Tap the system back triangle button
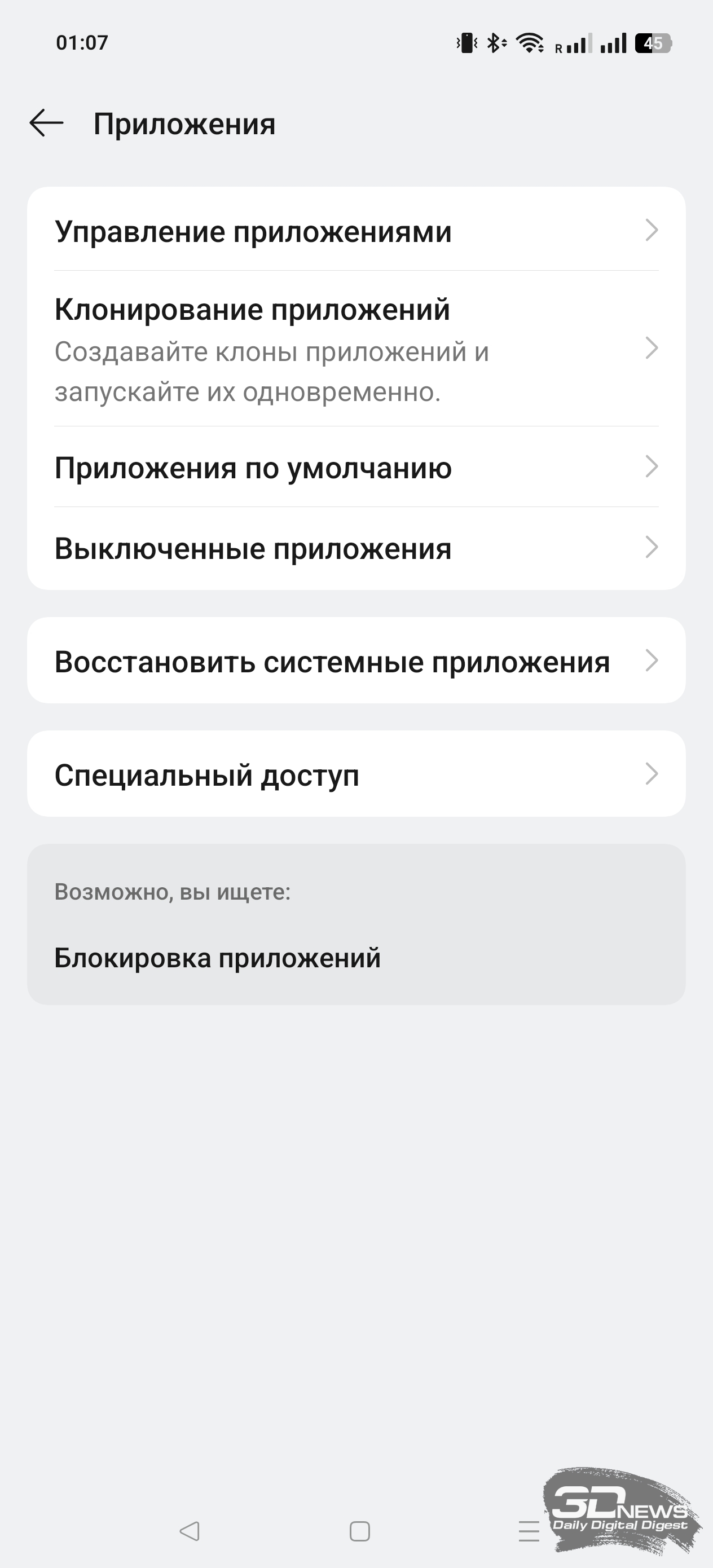Viewport: 713px width, 1568px height. pyautogui.click(x=190, y=1531)
